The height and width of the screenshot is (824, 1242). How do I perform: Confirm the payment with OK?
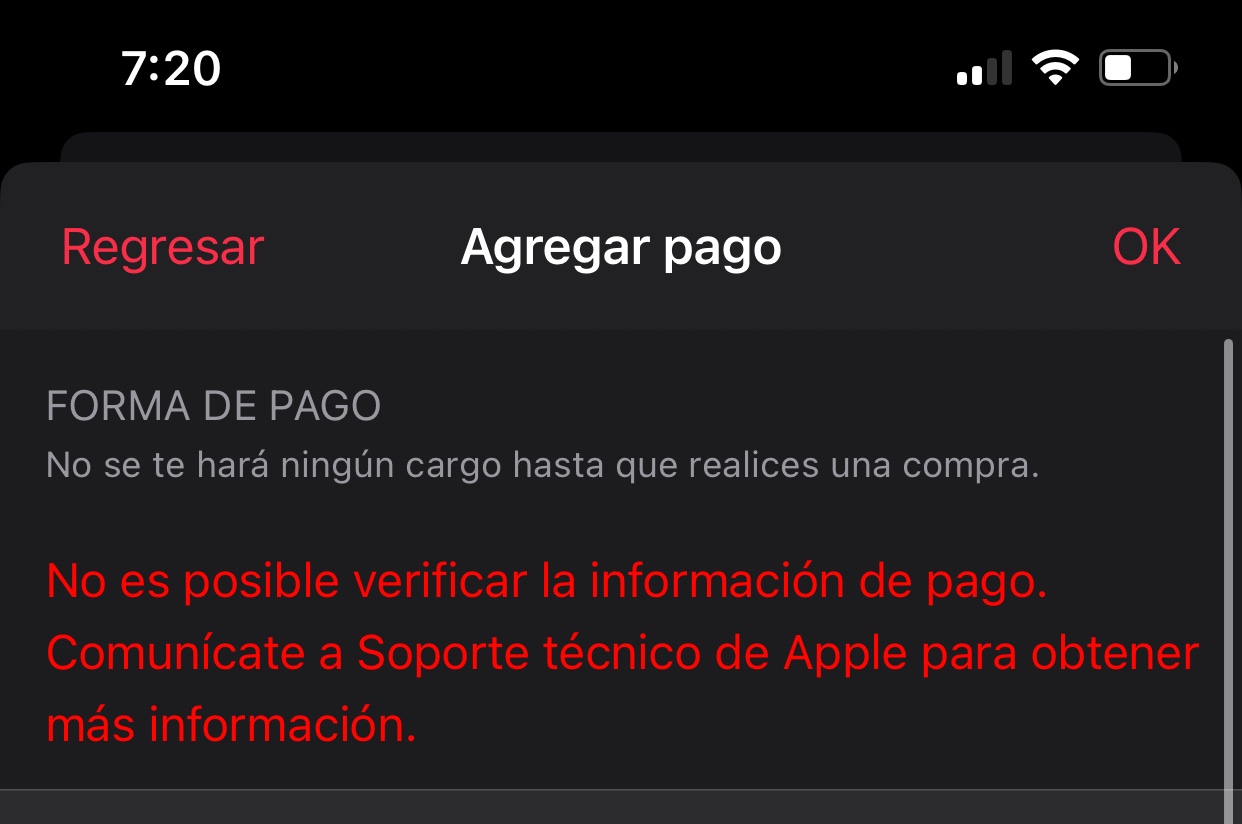tap(1146, 247)
